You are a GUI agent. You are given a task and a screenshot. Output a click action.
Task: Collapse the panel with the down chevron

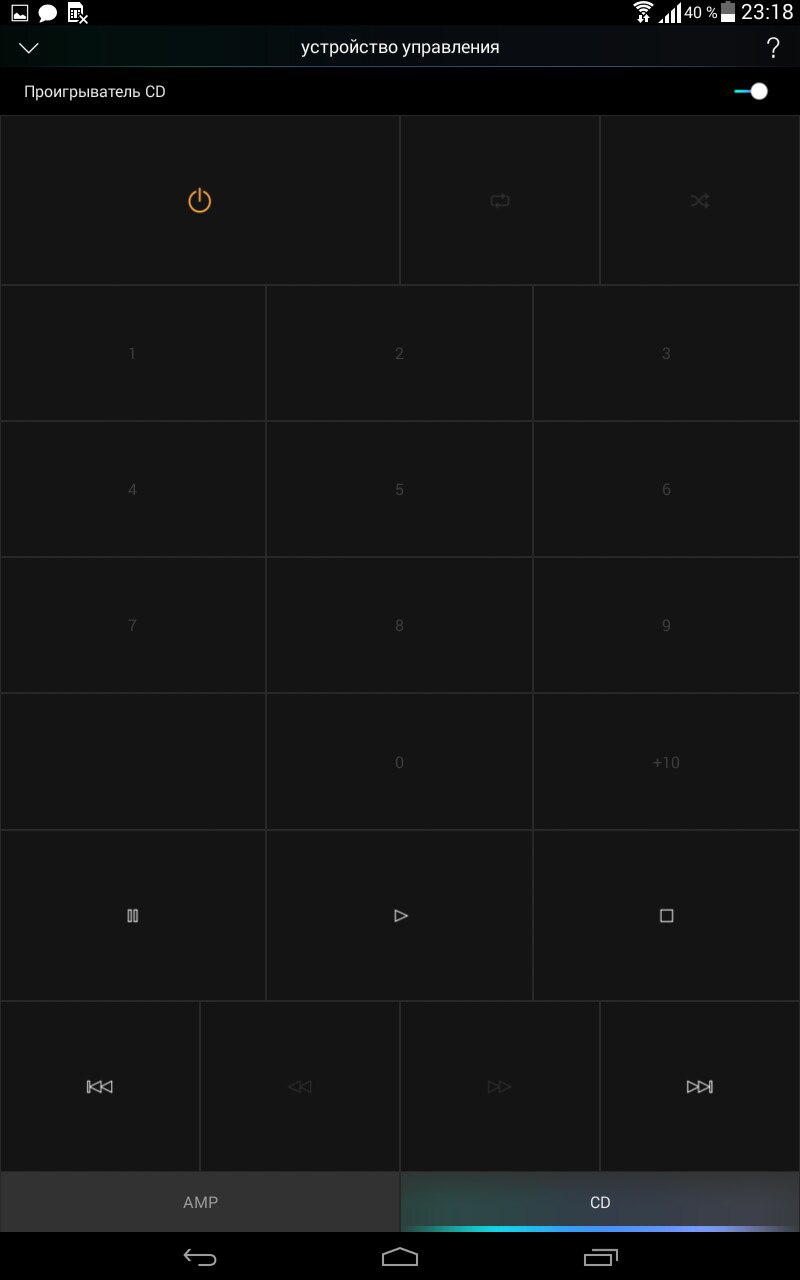pyautogui.click(x=29, y=47)
